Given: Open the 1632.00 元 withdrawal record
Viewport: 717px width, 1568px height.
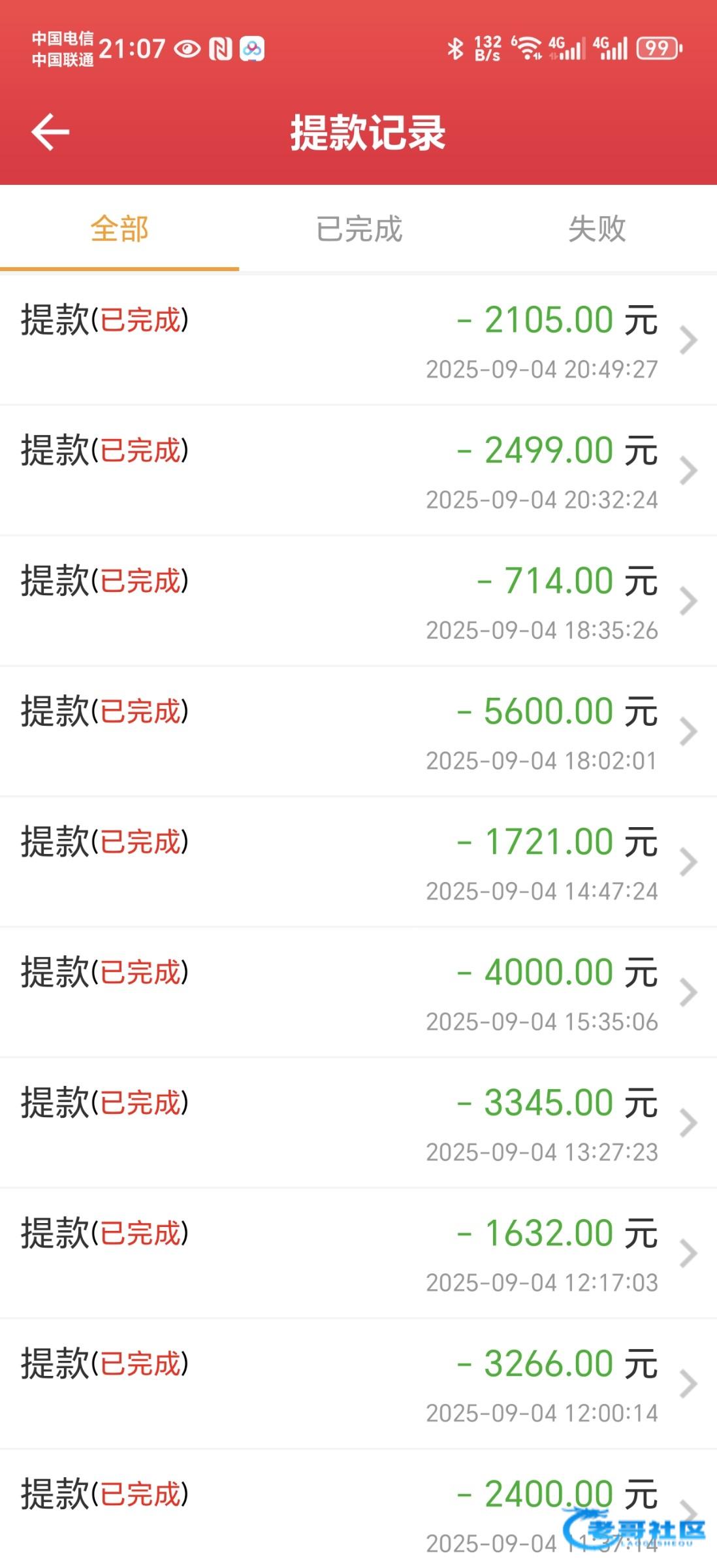Looking at the screenshot, I should (358, 1254).
